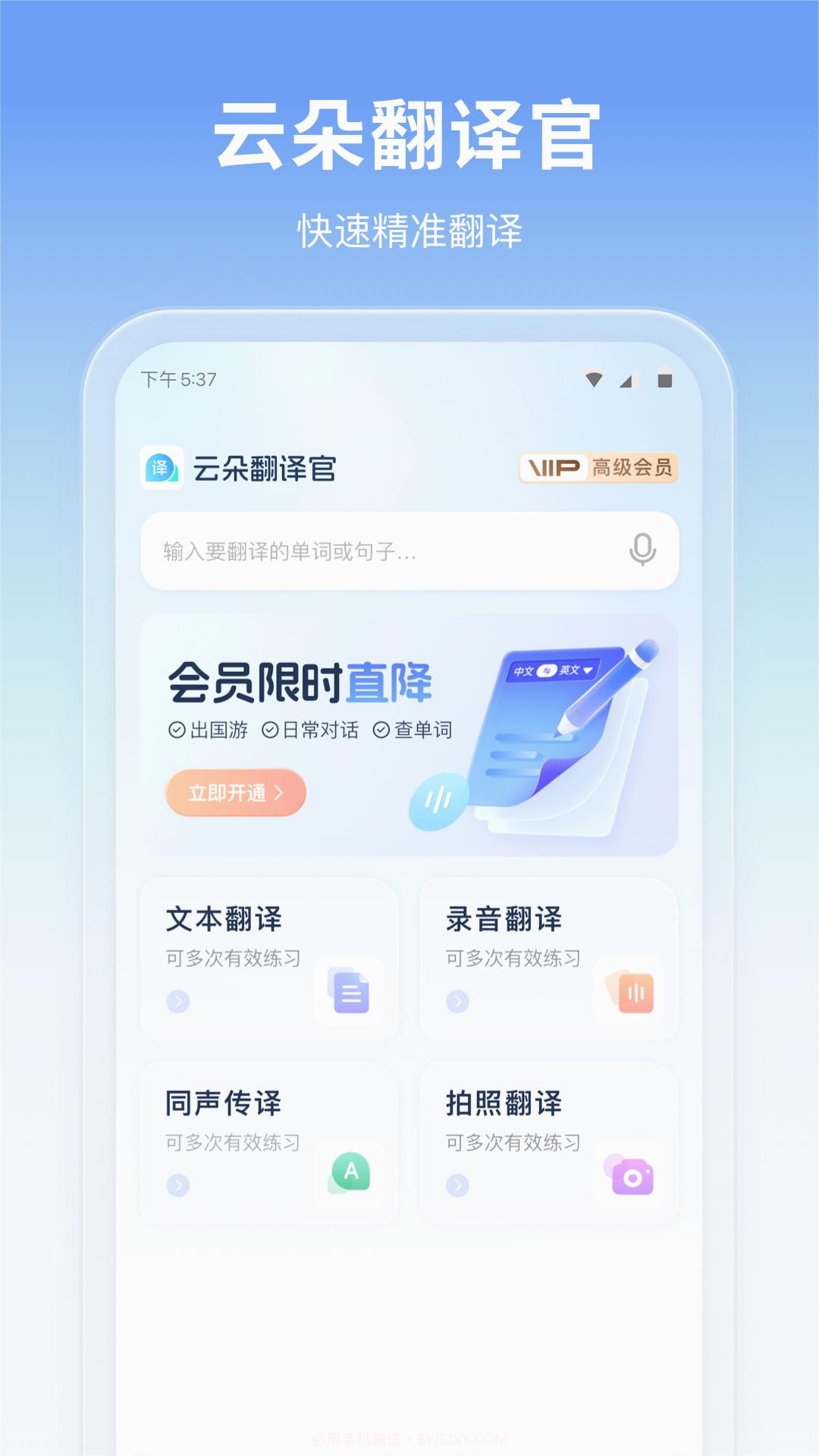
Task: Click the Wi-Fi icon in the status bar
Action: click(595, 379)
